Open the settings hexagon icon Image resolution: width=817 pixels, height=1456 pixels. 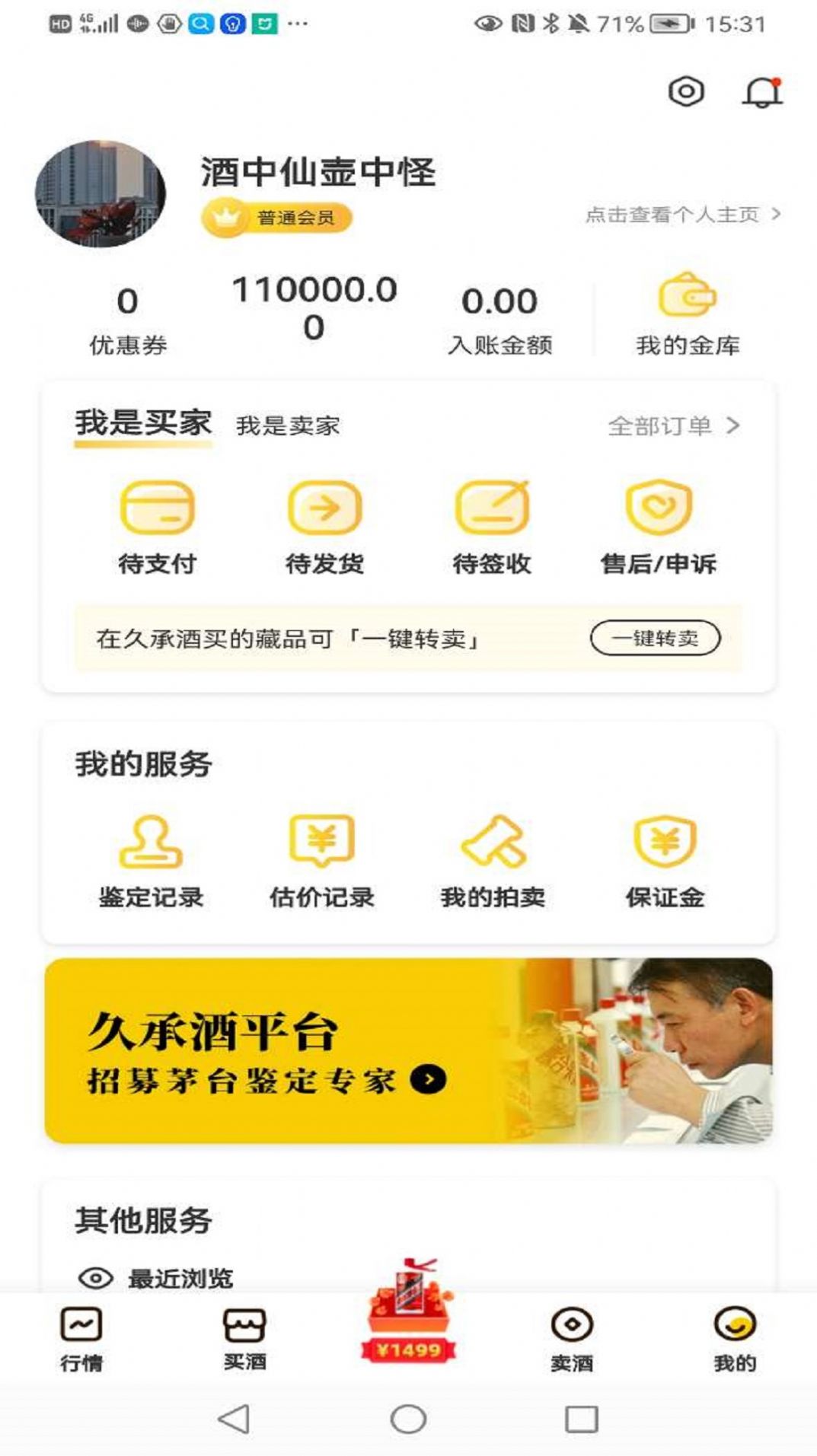coord(686,92)
